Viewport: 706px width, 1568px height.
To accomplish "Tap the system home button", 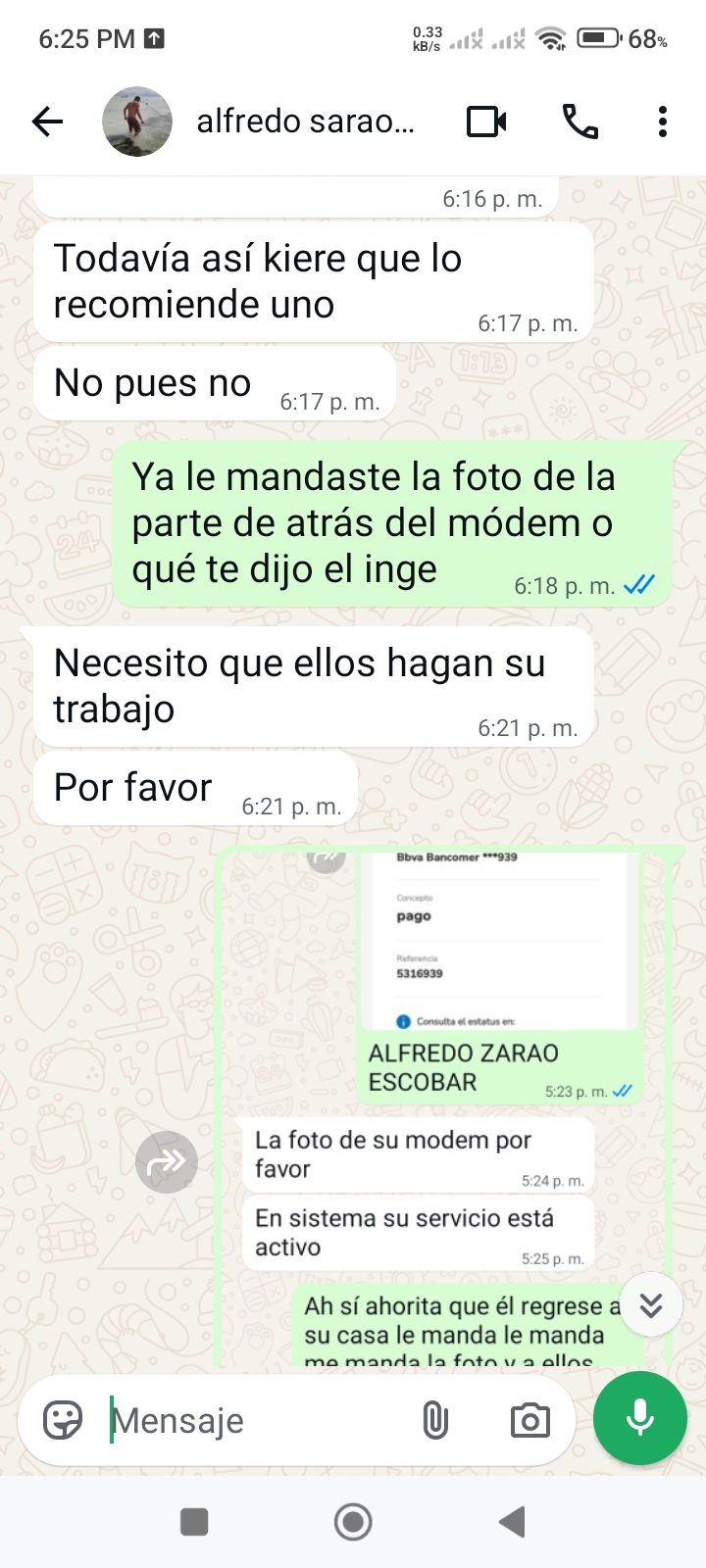I will pos(353,1522).
